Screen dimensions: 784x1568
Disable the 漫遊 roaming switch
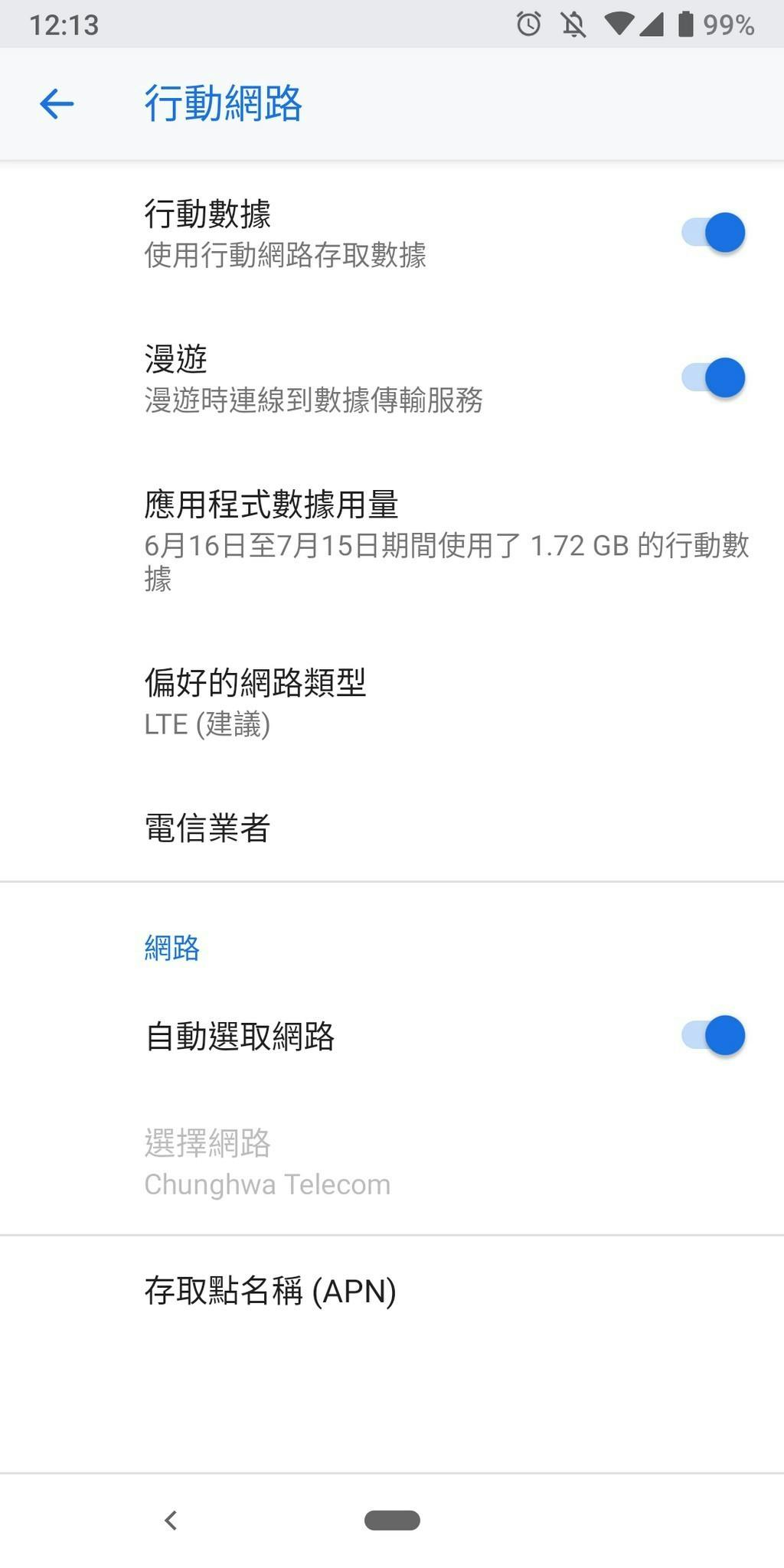coord(714,378)
